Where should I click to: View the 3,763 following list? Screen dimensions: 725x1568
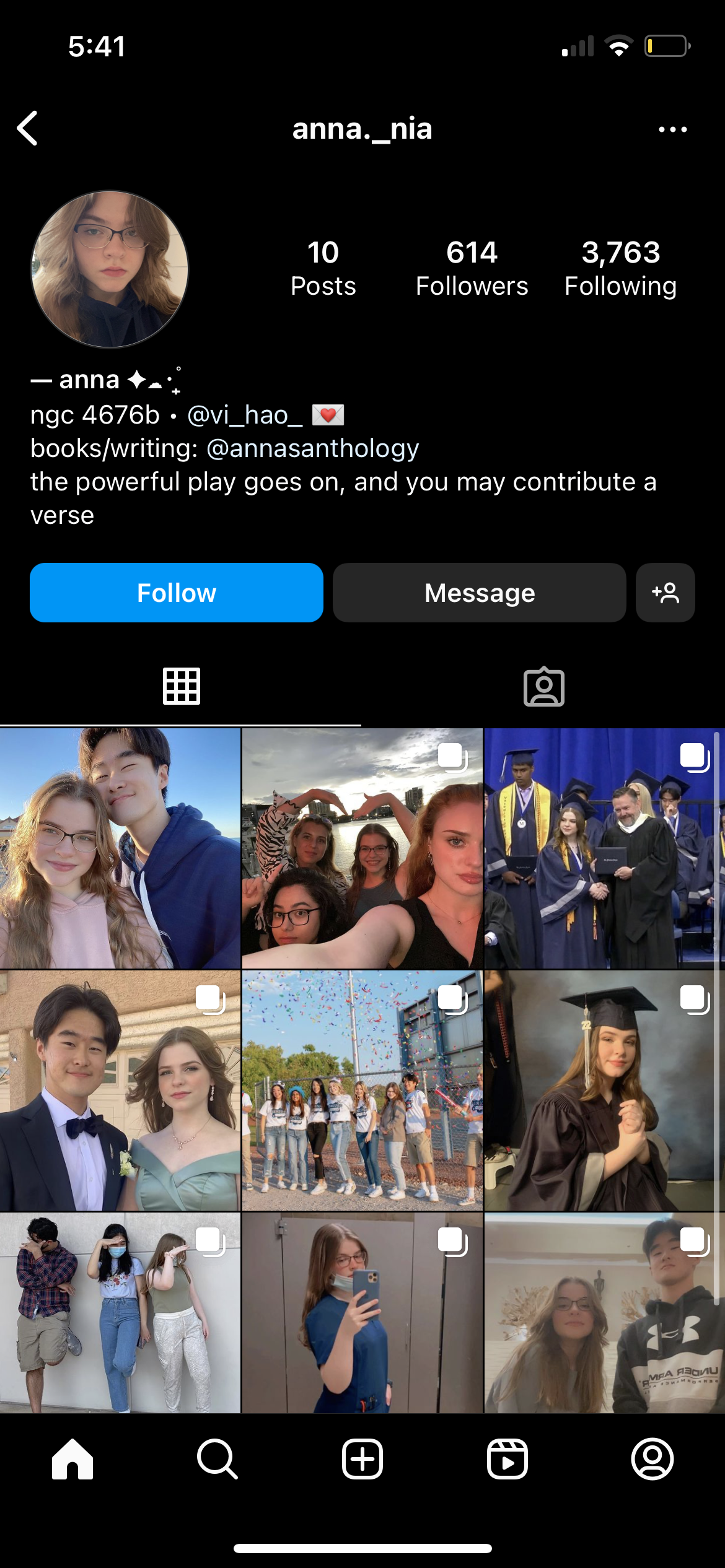coord(620,269)
